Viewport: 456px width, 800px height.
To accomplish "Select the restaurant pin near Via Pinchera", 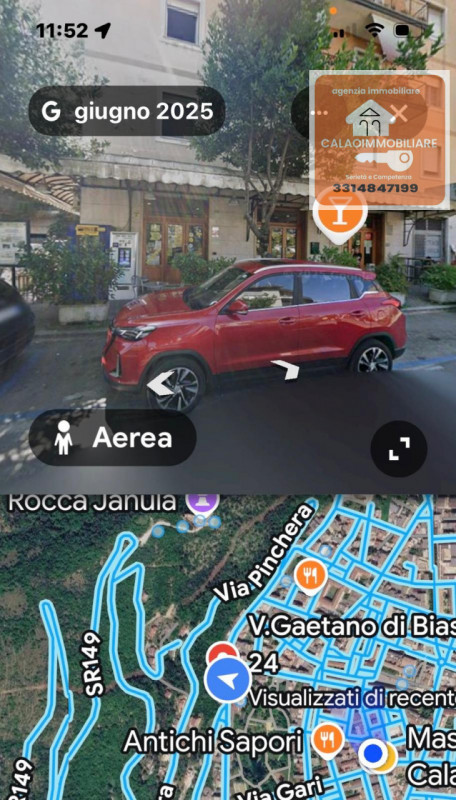I will (311, 577).
